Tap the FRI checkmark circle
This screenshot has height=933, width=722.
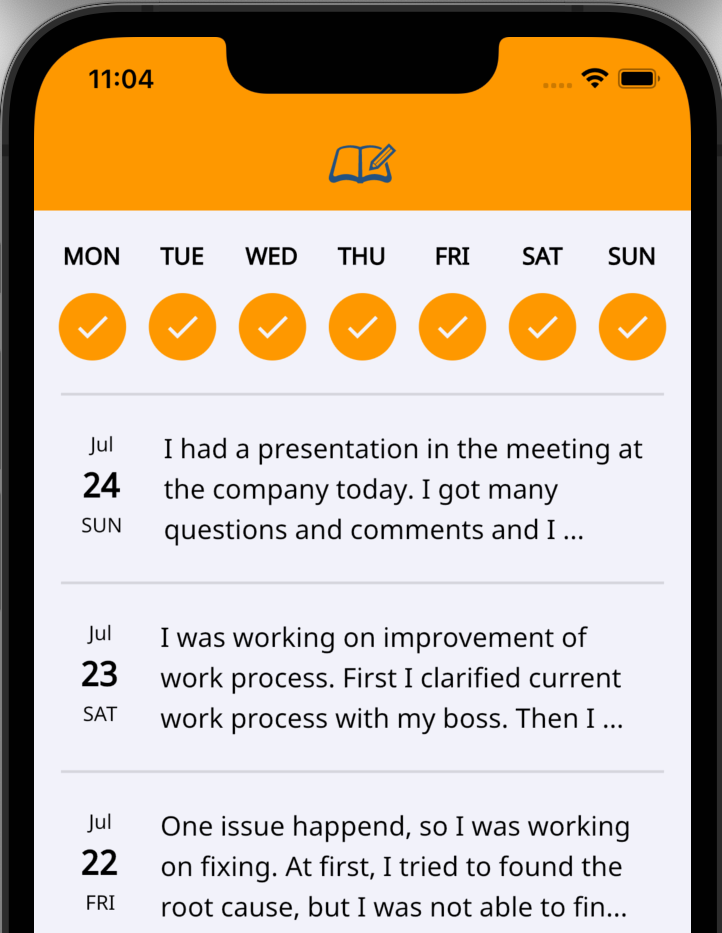point(452,327)
